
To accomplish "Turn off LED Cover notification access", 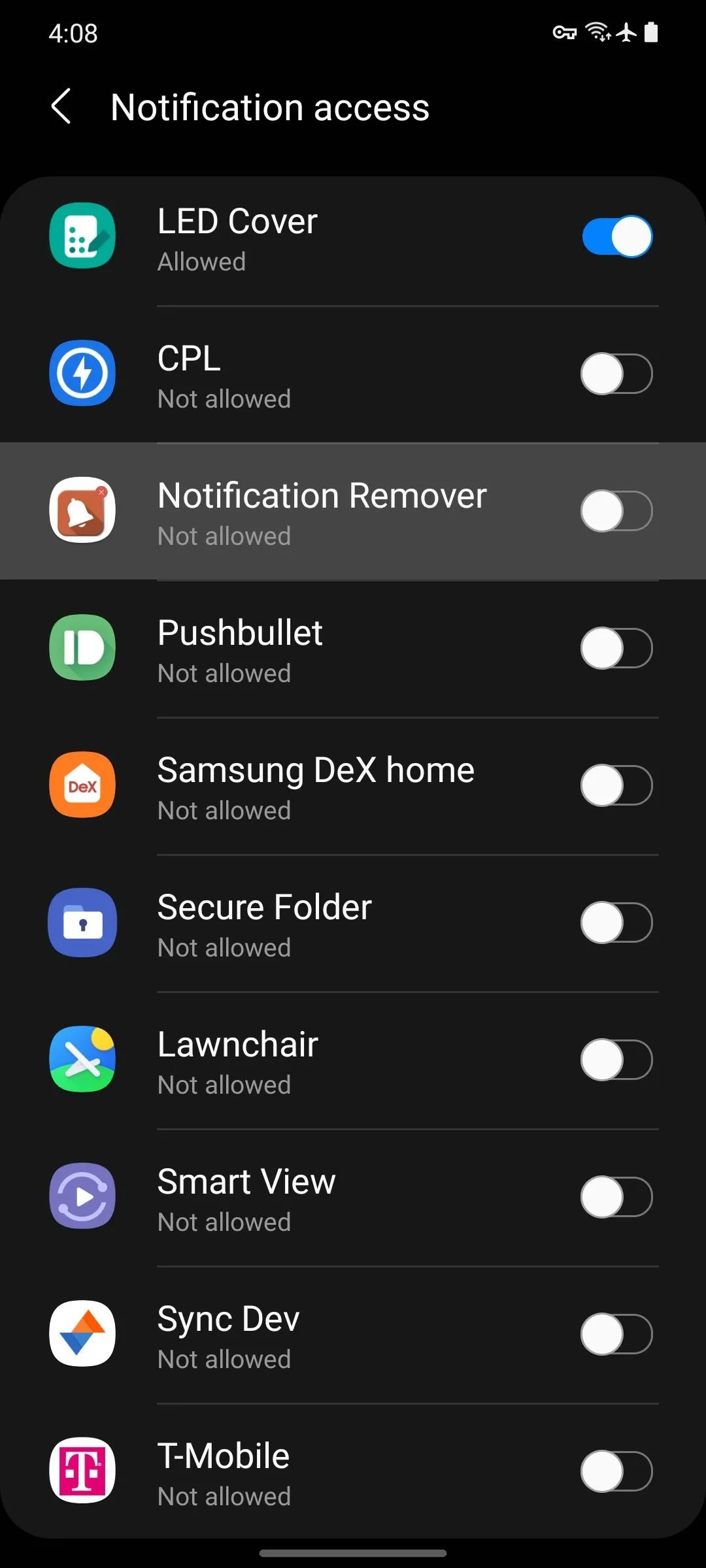I will (617, 237).
